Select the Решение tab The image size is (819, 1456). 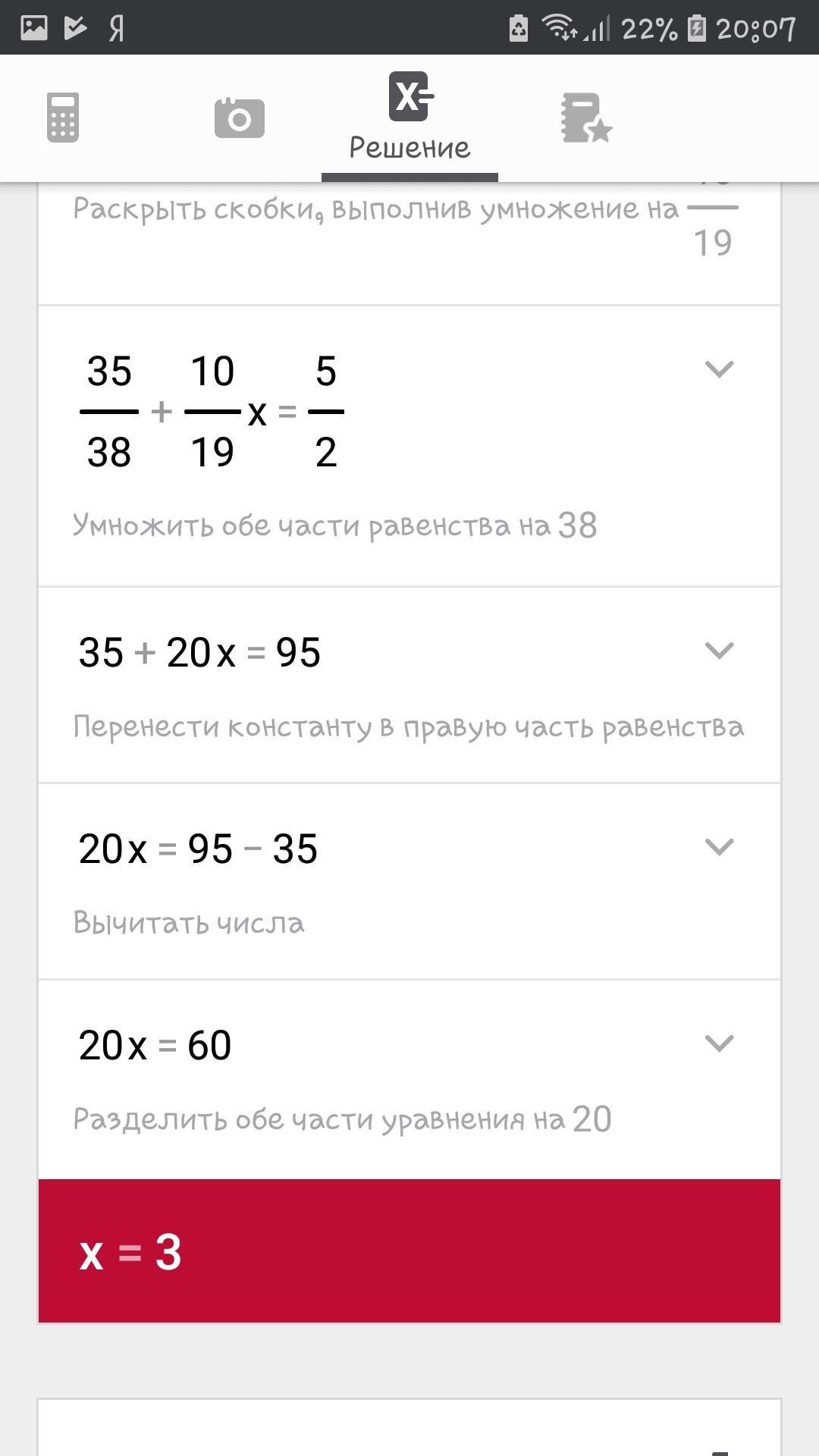[x=409, y=118]
